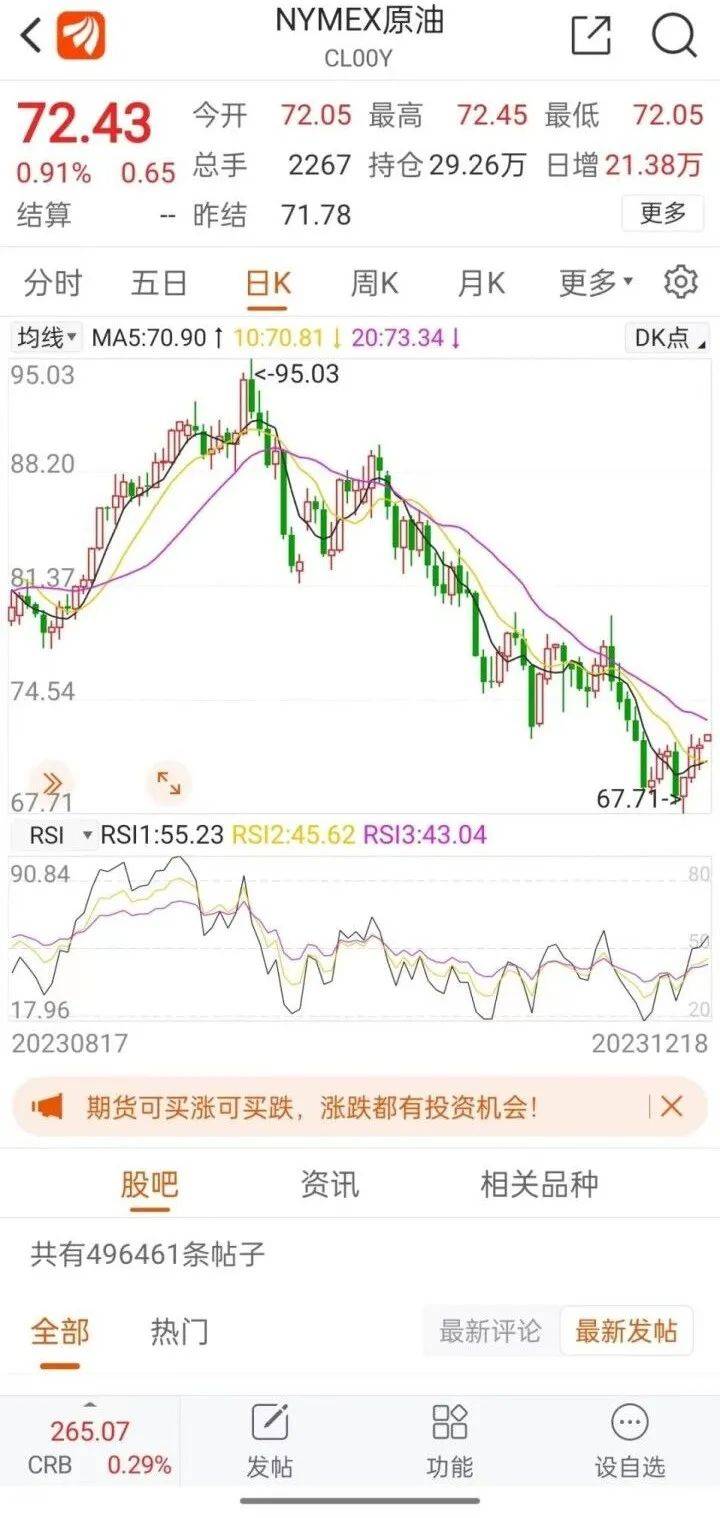The height and width of the screenshot is (1518, 720).
Task: Change the RSI indicator dropdown
Action: tap(54, 835)
